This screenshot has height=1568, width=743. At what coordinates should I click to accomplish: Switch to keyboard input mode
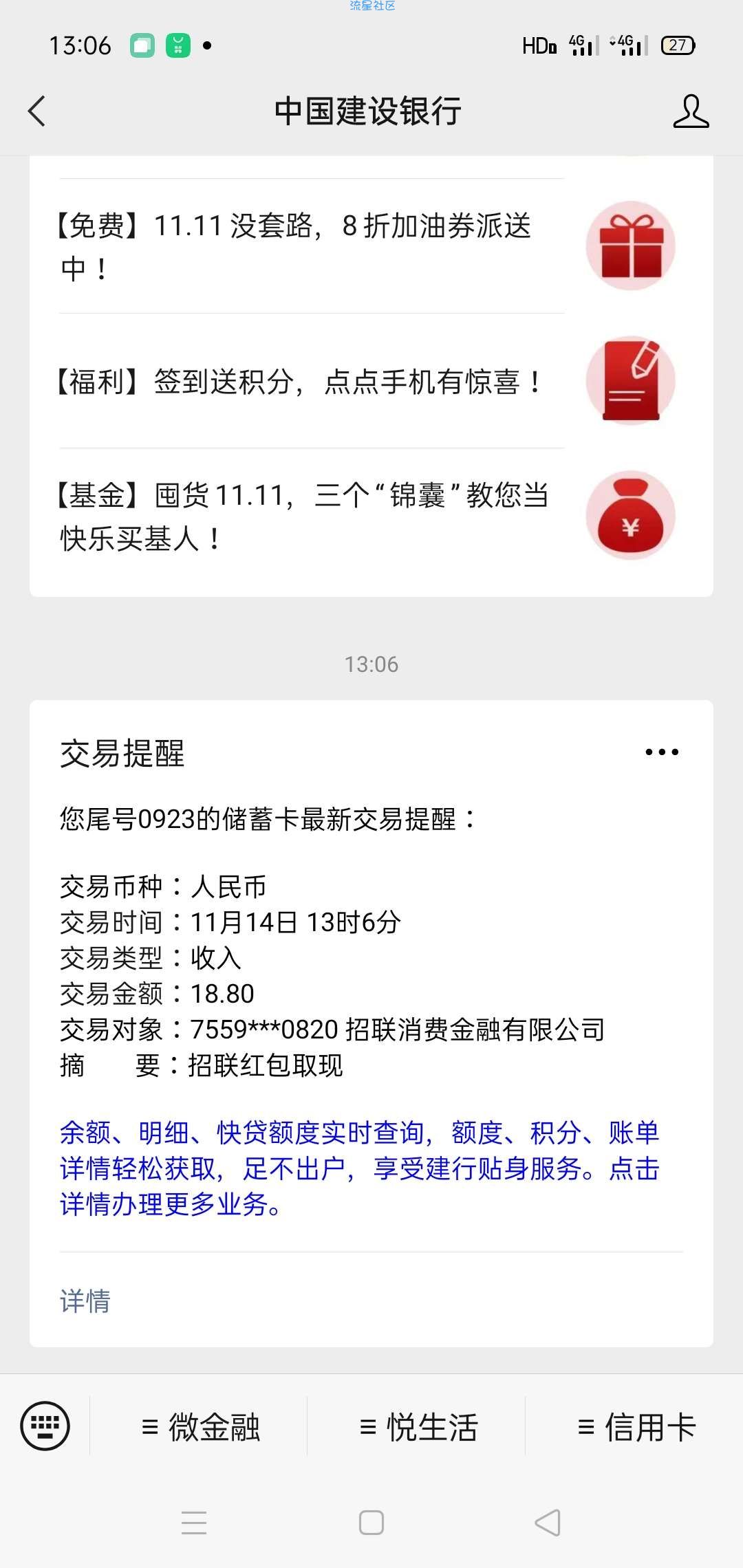[x=45, y=1426]
